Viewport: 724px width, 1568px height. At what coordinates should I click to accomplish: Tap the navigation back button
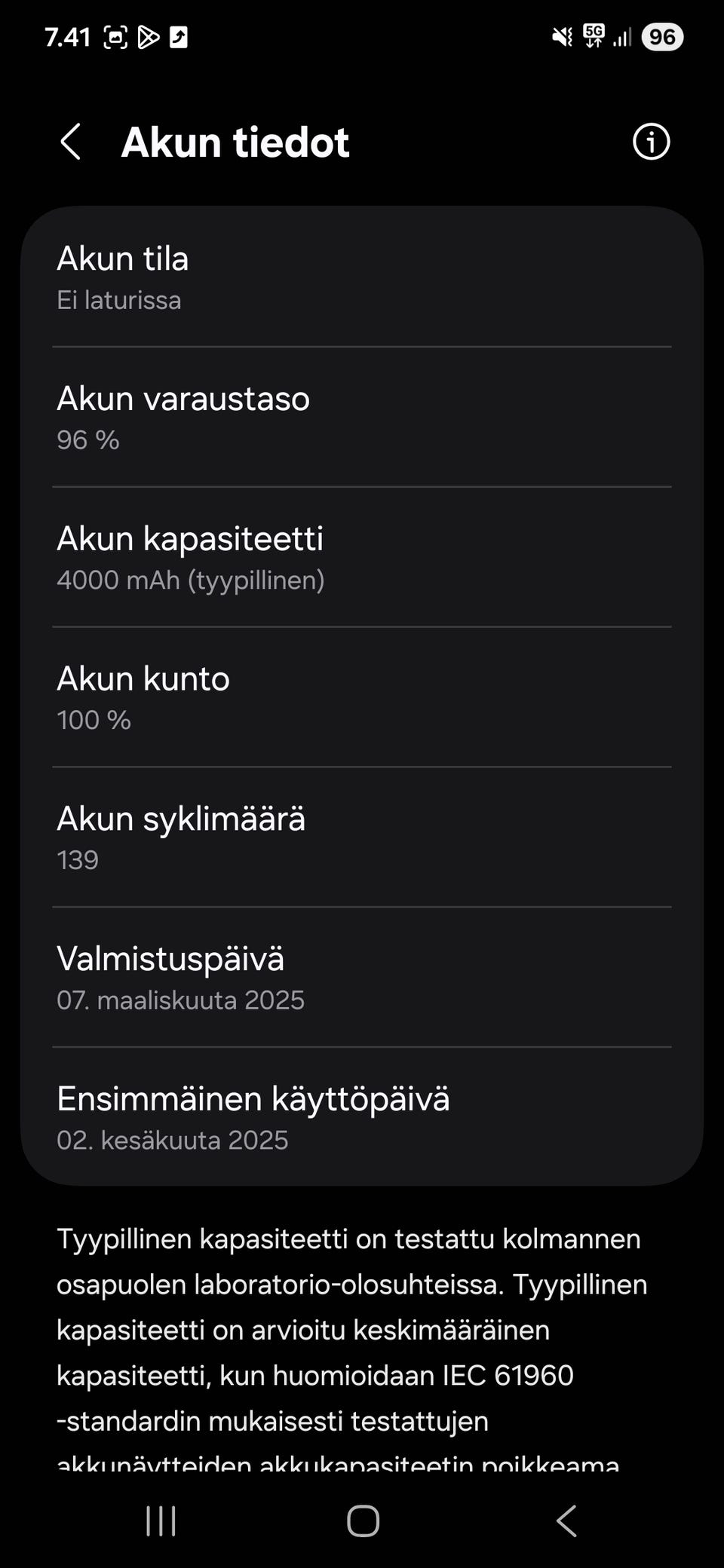(x=565, y=1521)
